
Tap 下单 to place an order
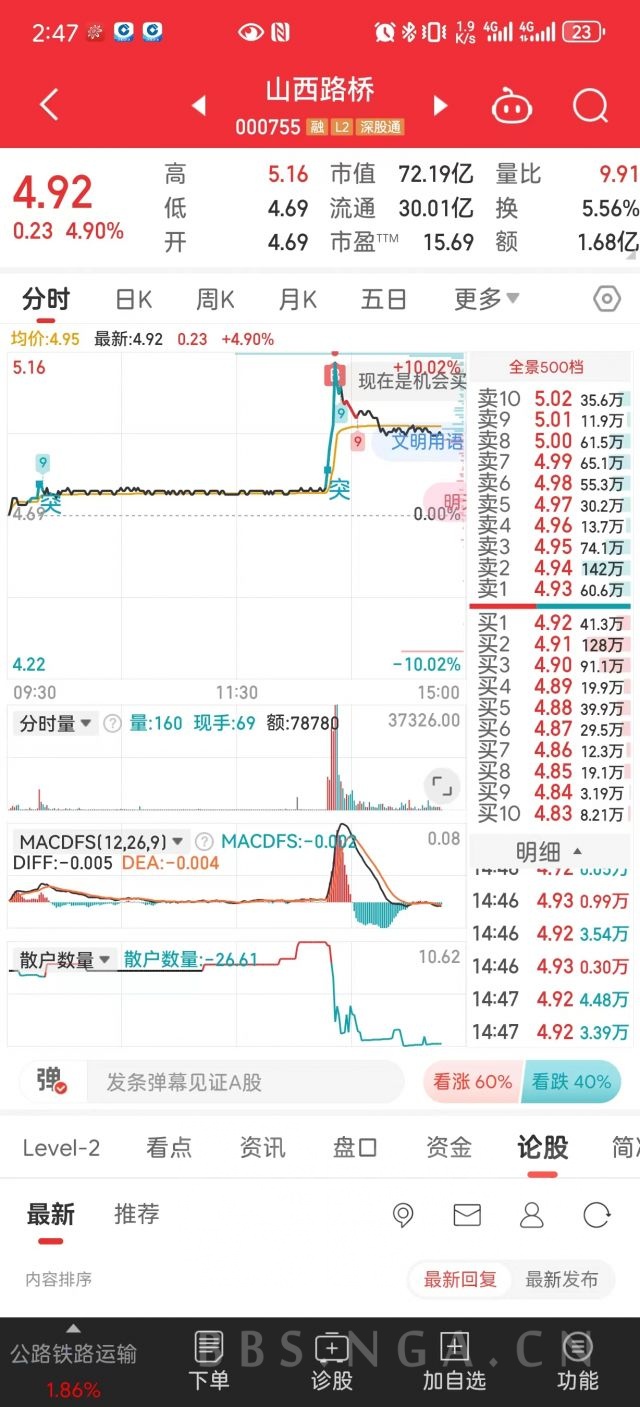tap(209, 1362)
